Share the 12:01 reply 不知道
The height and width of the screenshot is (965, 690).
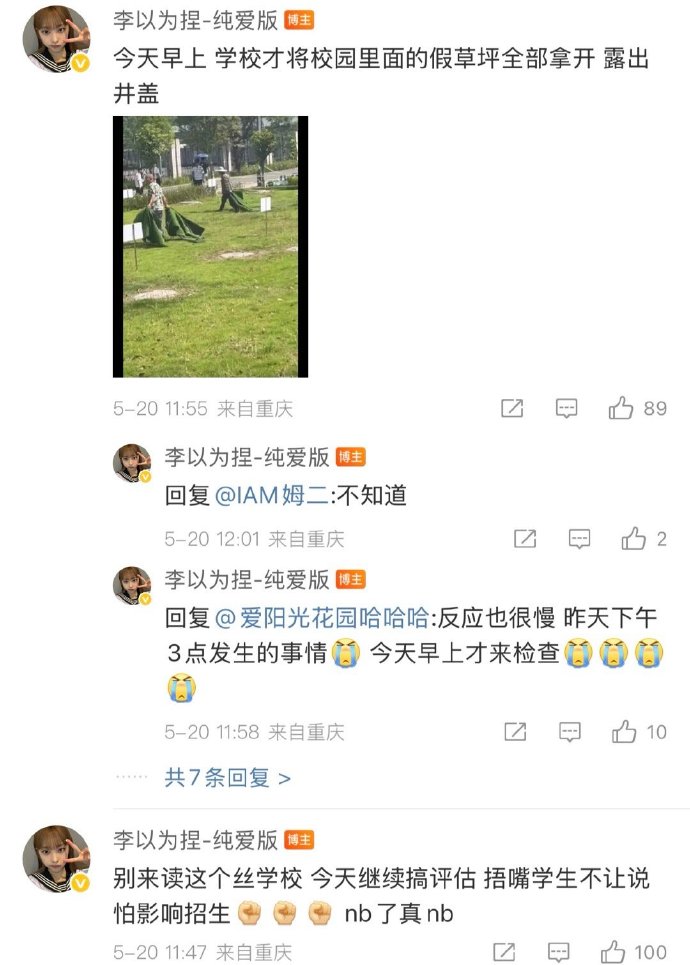pos(525,539)
